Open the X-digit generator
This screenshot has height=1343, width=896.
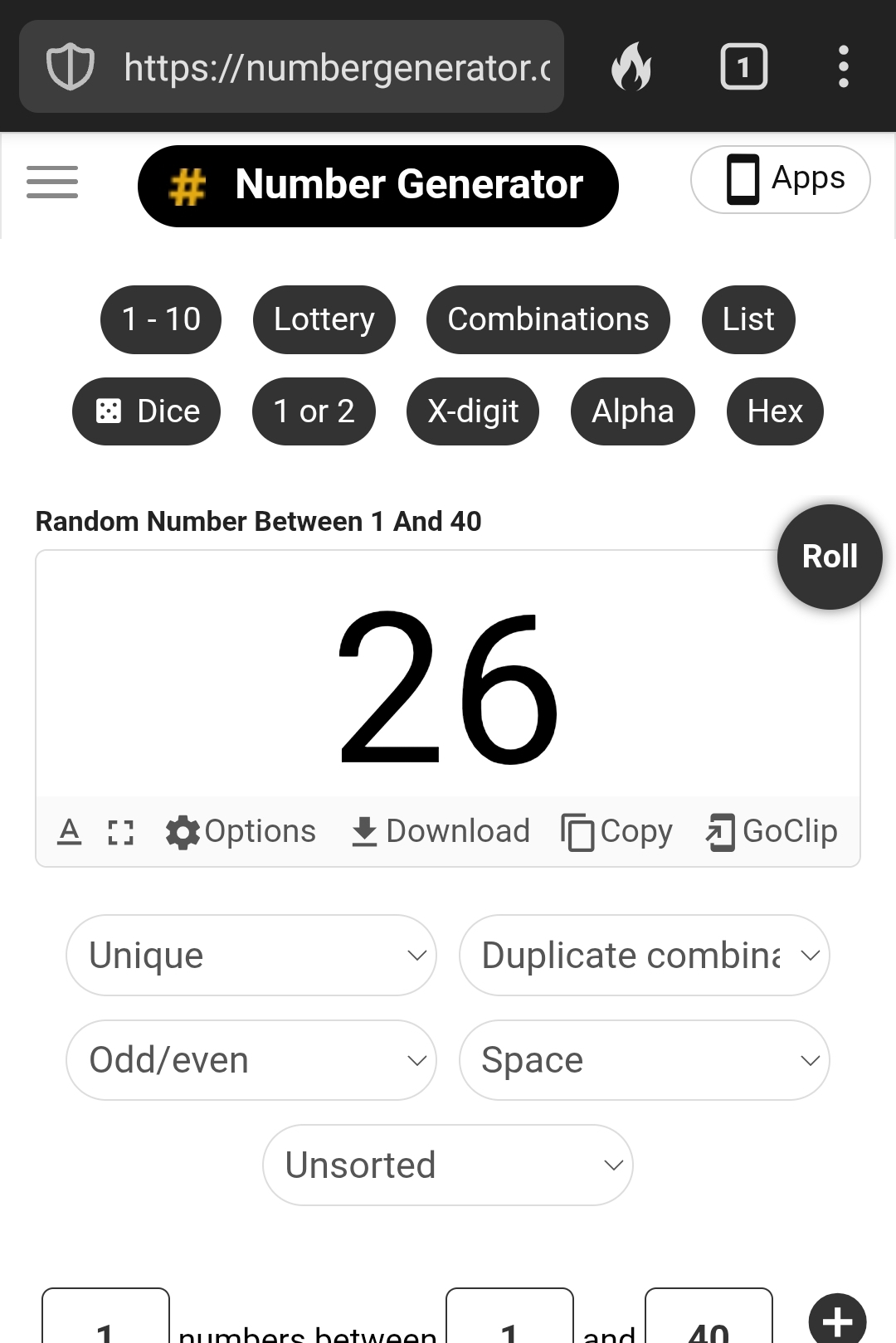click(x=473, y=411)
